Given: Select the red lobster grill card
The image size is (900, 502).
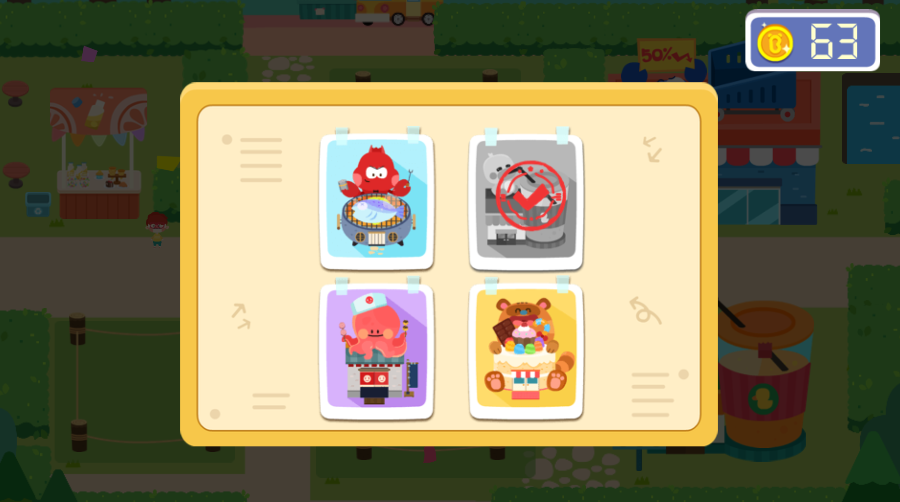Looking at the screenshot, I should point(377,200).
